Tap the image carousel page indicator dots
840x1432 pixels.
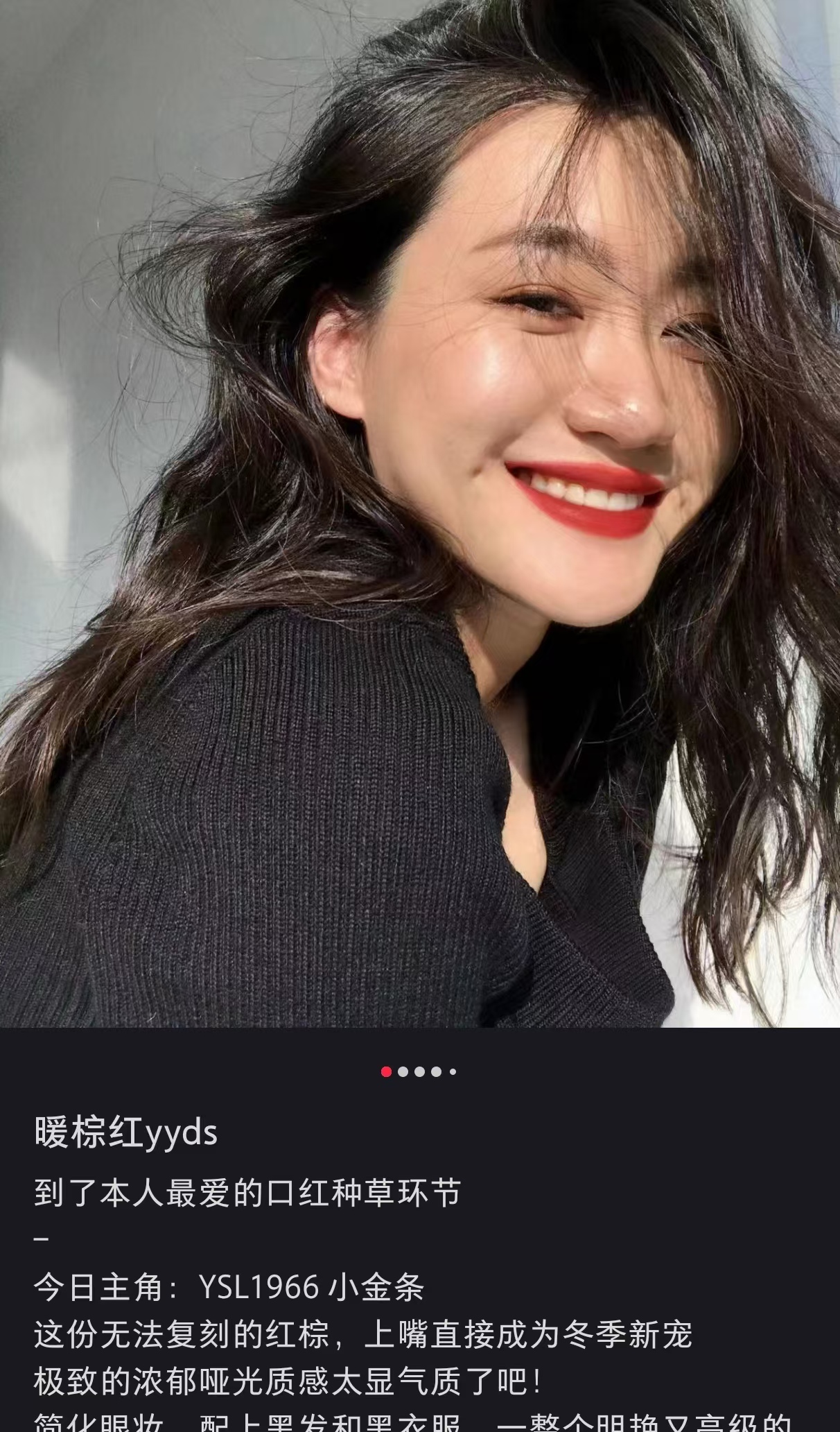(x=419, y=1071)
